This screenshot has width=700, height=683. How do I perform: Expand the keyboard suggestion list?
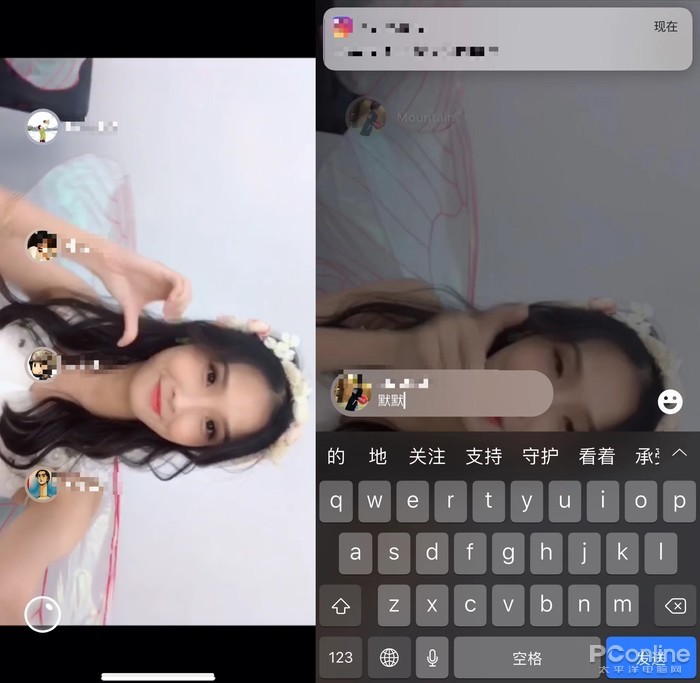[x=680, y=453]
